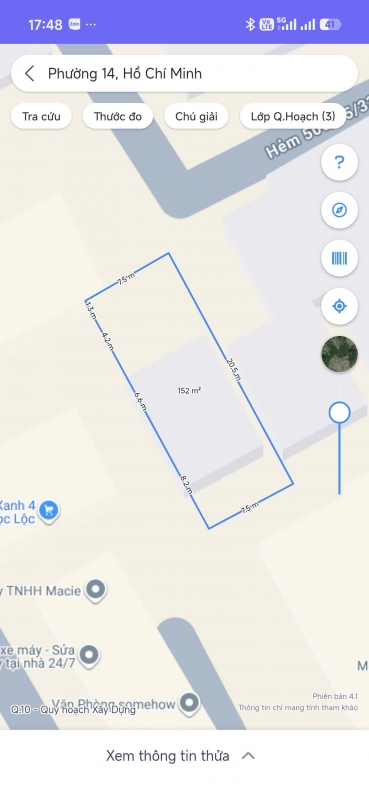Open the Chú giải legend

click(196, 116)
